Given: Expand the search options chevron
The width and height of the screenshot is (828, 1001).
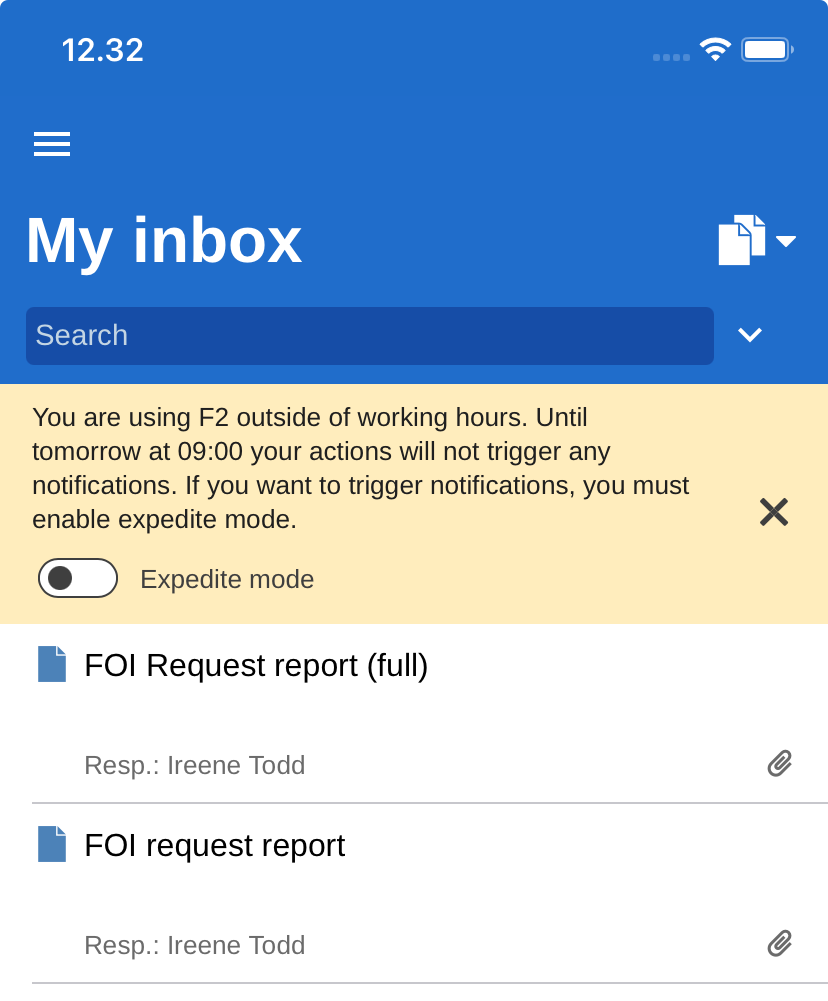Looking at the screenshot, I should 750,336.
